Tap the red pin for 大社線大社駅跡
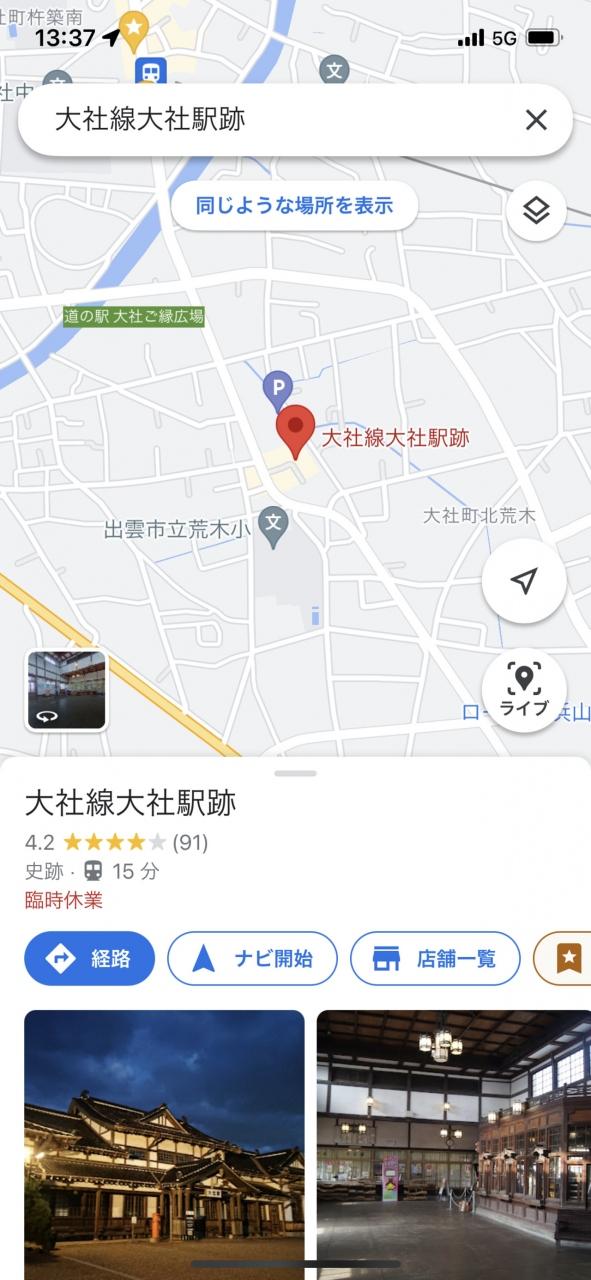This screenshot has width=591, height=1280. tap(295, 432)
